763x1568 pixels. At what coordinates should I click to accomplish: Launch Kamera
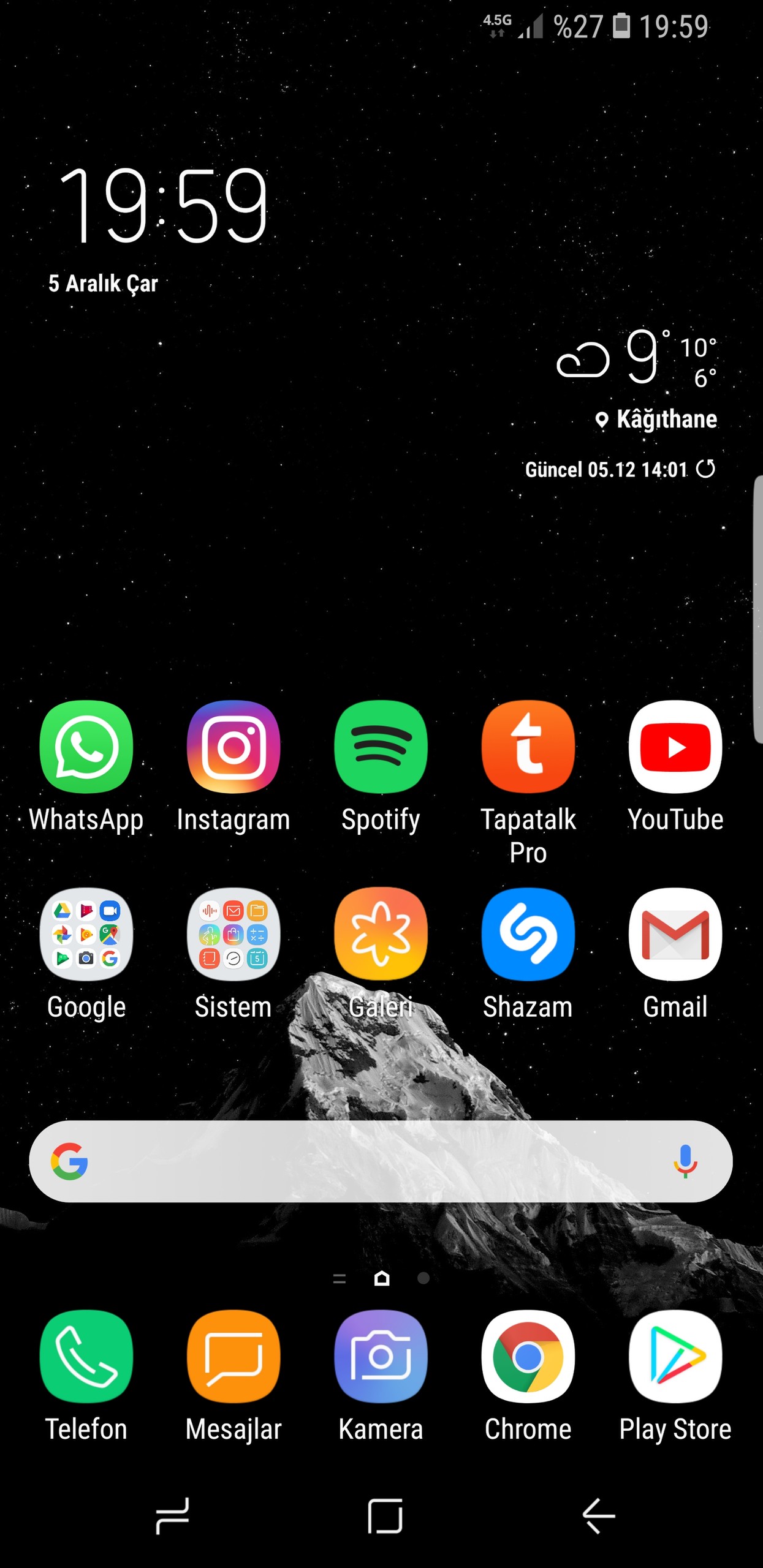tap(381, 1356)
